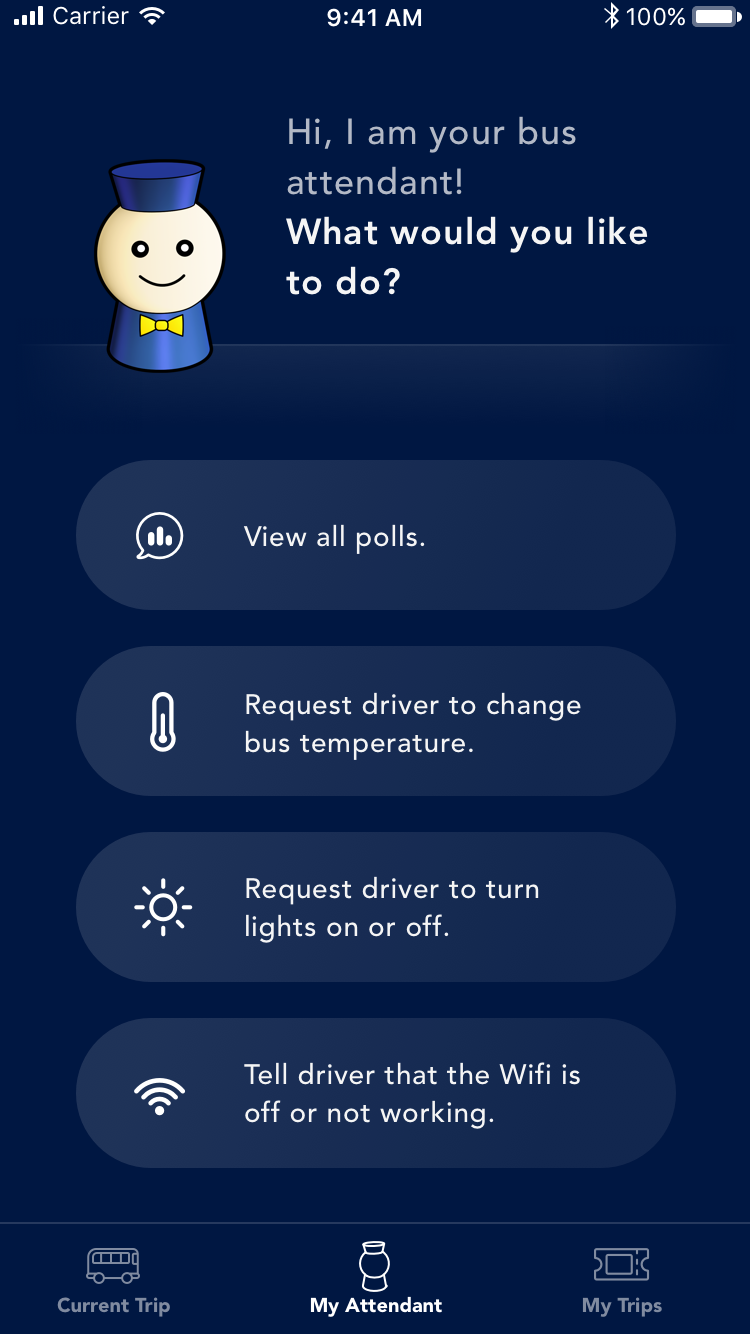Open the View all polls option
Viewport: 750px width, 1334px height.
point(375,535)
